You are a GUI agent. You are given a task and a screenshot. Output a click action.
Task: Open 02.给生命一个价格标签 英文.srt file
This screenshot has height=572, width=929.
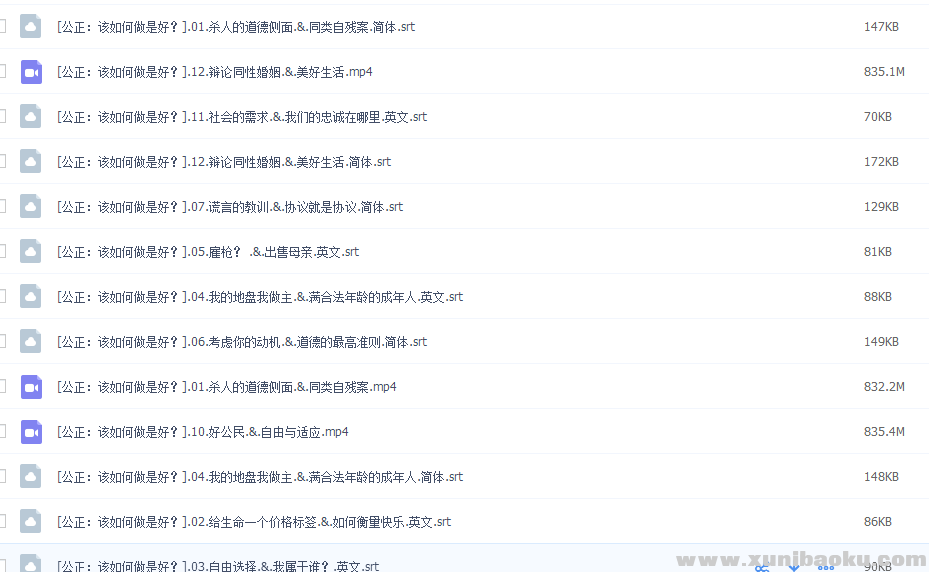coord(254,522)
